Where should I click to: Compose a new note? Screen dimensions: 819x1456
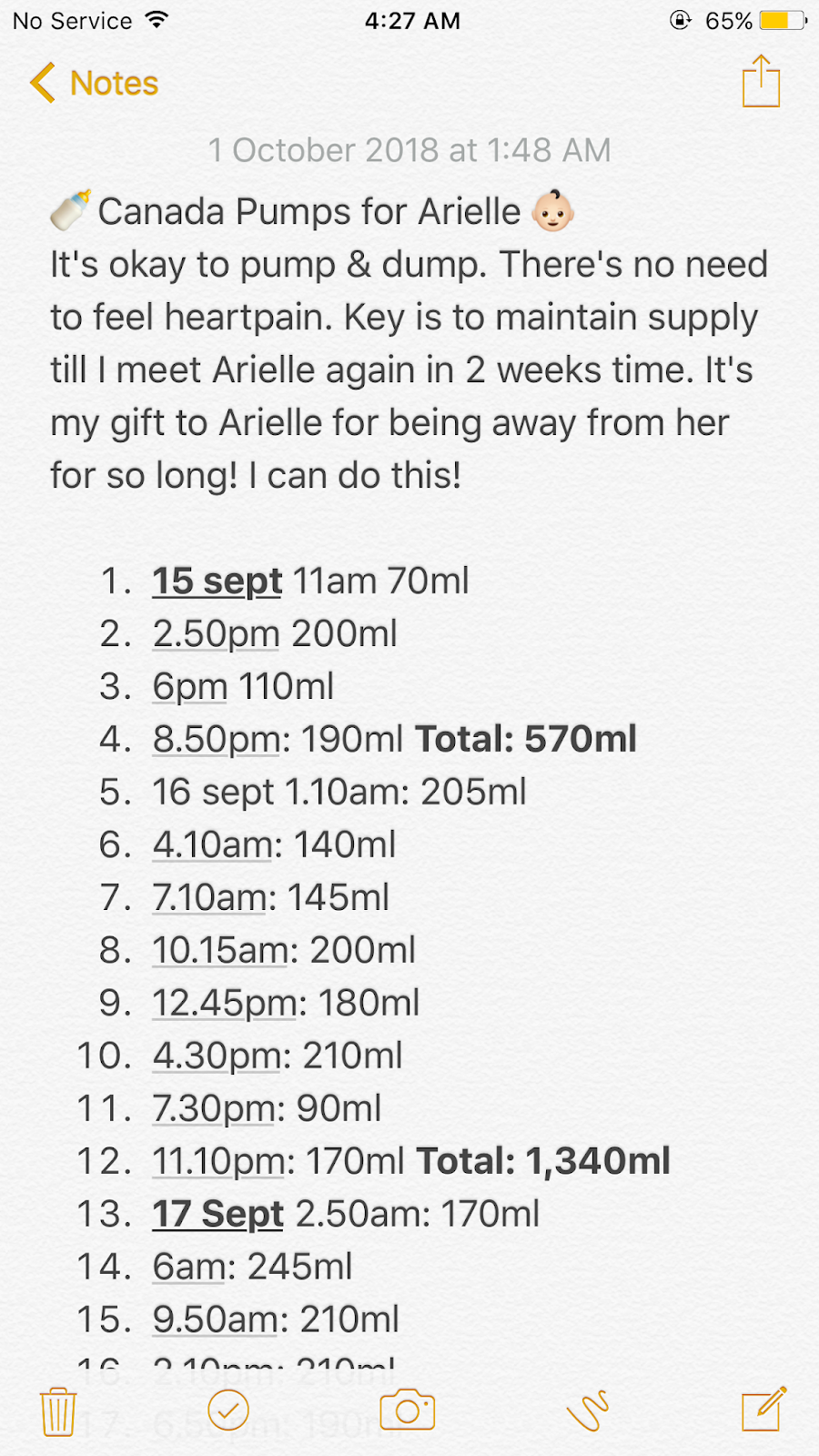(763, 1410)
